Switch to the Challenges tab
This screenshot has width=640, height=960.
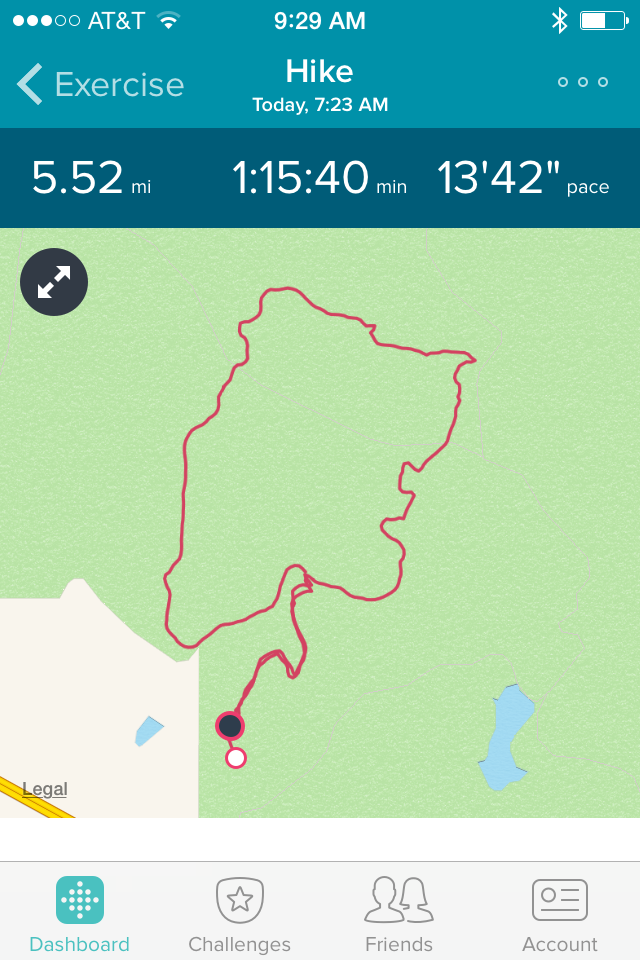[x=240, y=914]
